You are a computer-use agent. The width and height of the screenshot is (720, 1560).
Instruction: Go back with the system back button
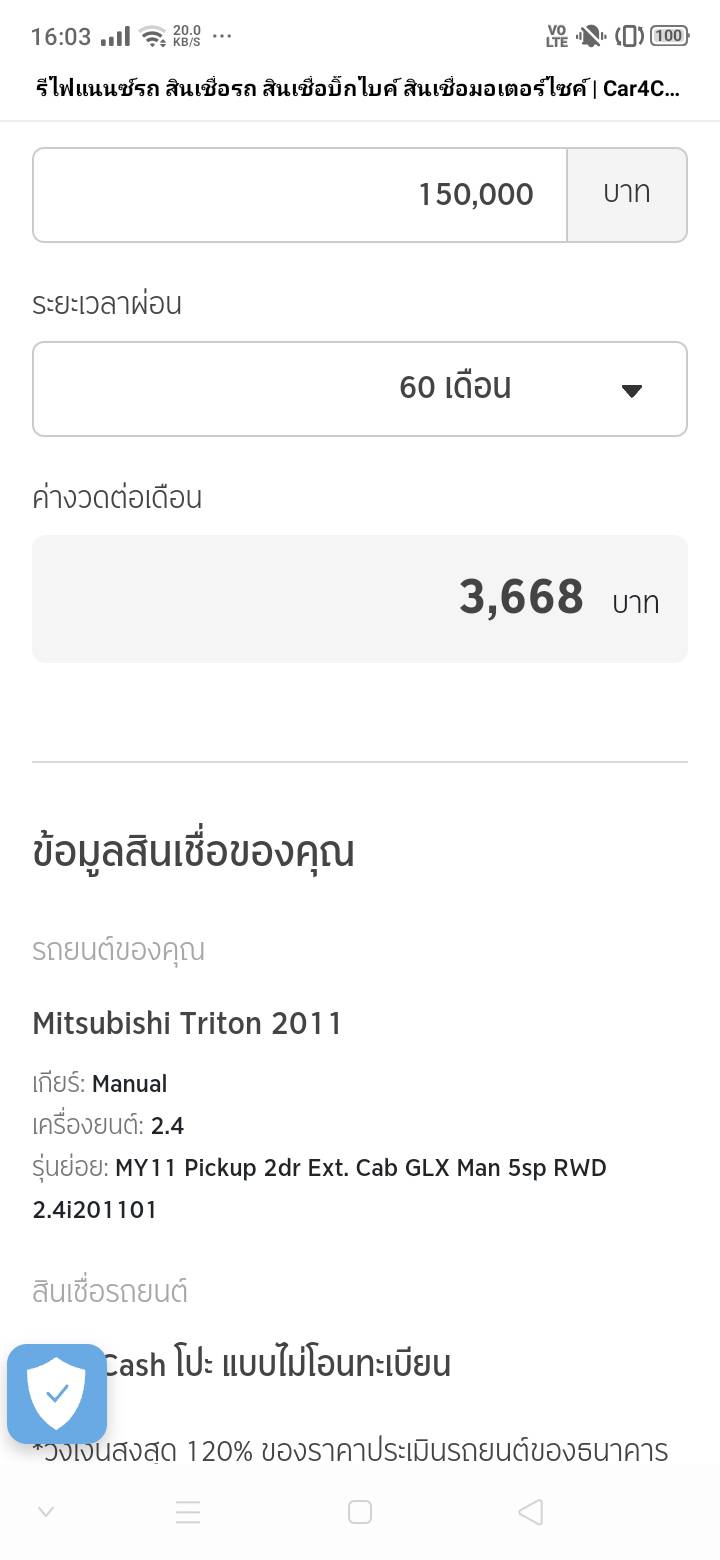(531, 1512)
